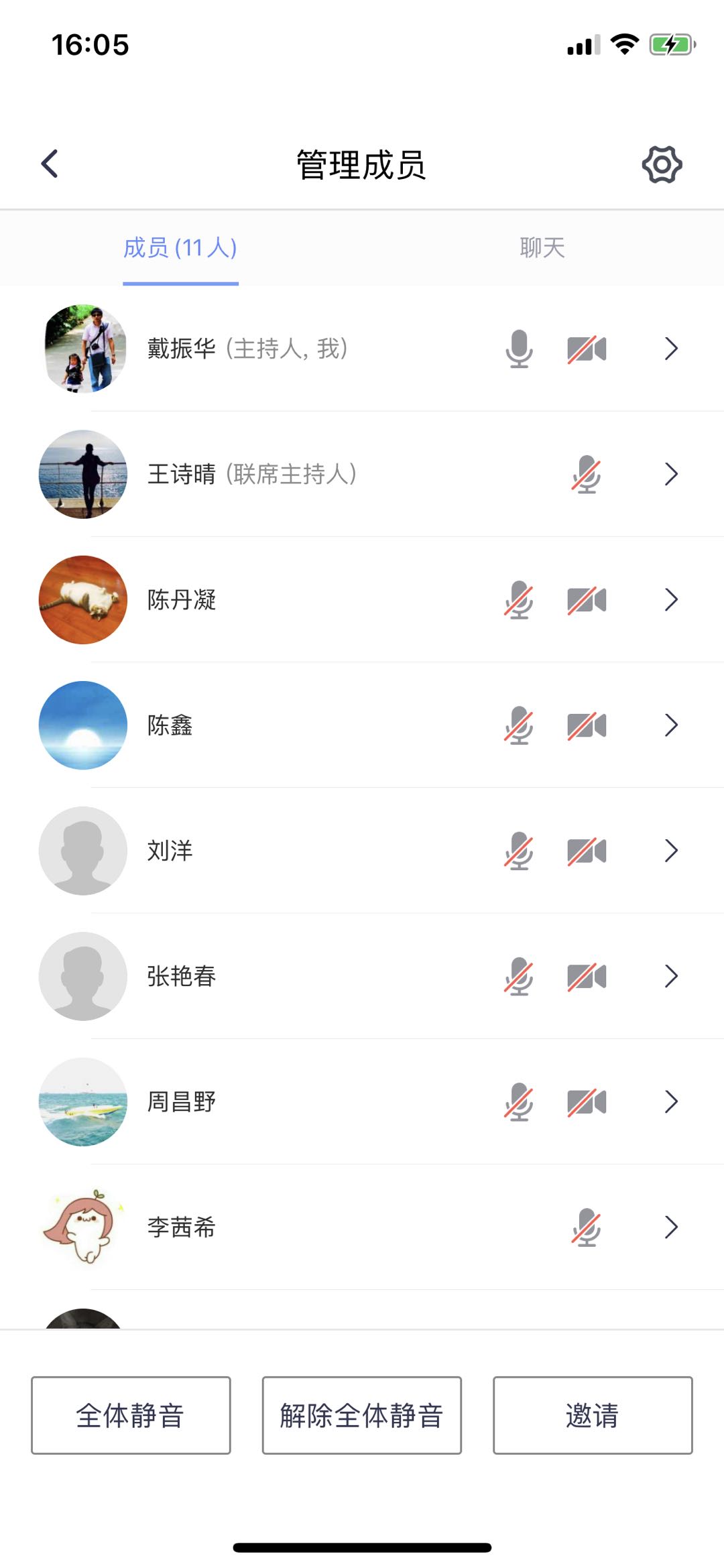Unmute 陈鑫's microphone
This screenshot has height=1568, width=724.
(519, 725)
